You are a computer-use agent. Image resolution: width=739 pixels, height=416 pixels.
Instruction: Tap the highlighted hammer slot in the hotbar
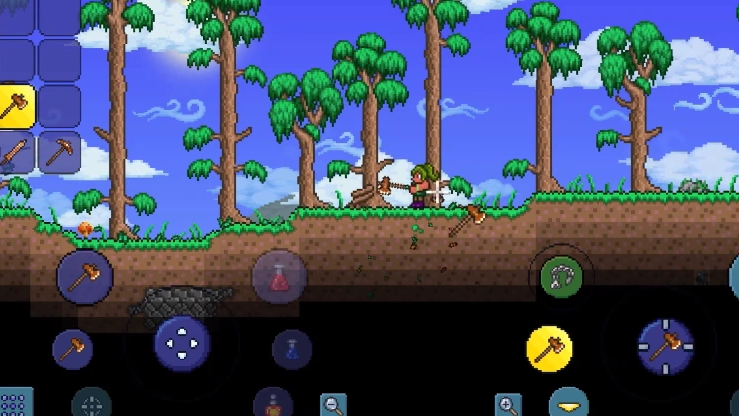tap(16, 104)
